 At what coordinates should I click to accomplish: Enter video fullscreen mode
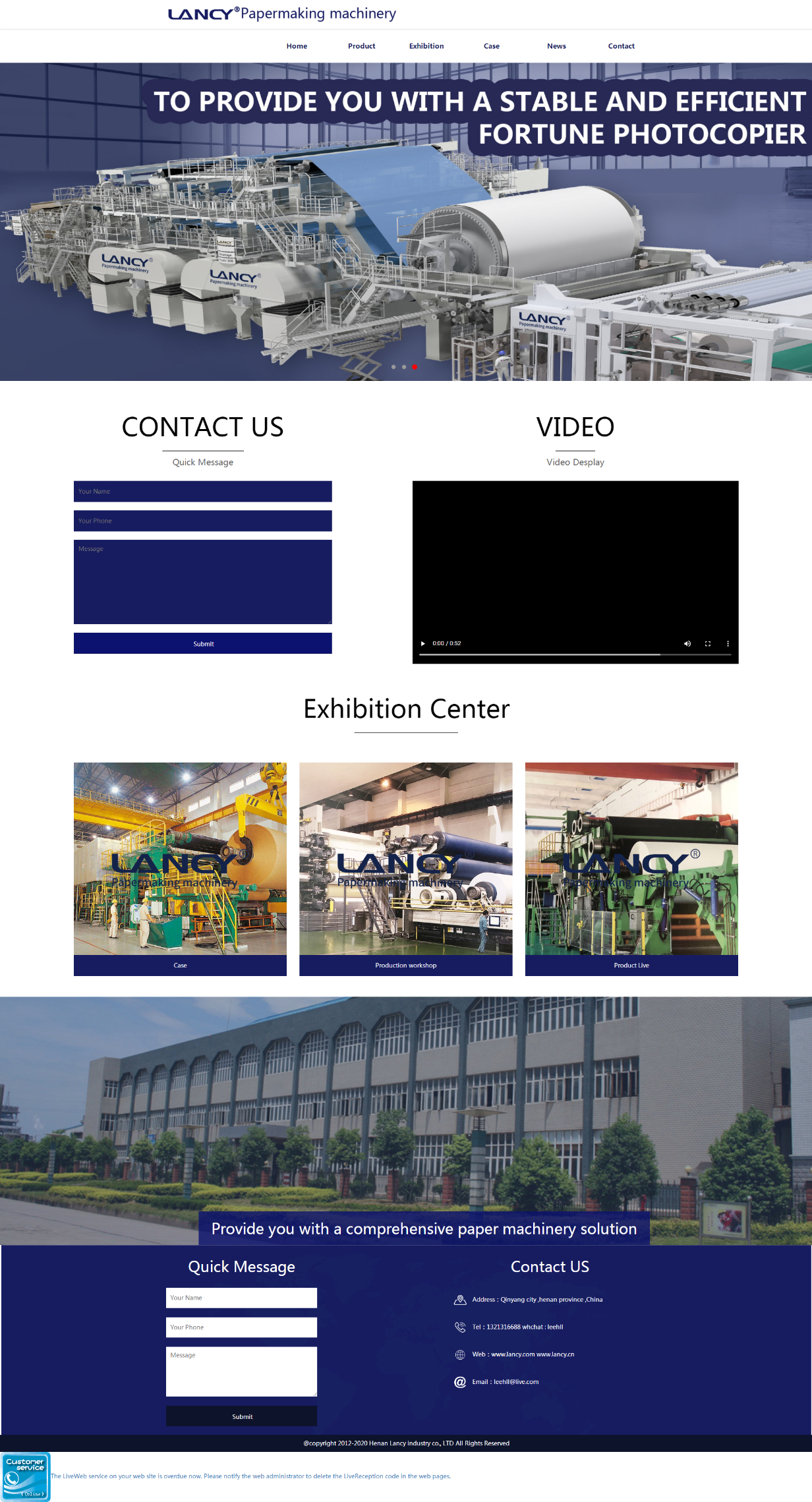click(708, 643)
